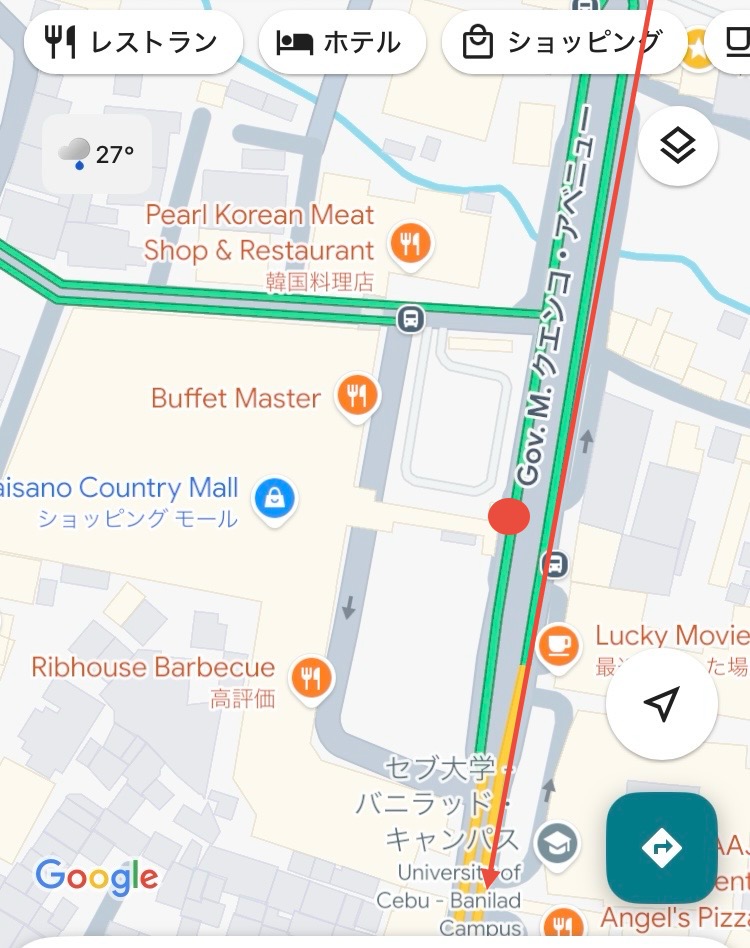Image resolution: width=750 pixels, height=948 pixels.
Task: Select the University of Cebu Banilad Campus pin
Action: click(556, 843)
